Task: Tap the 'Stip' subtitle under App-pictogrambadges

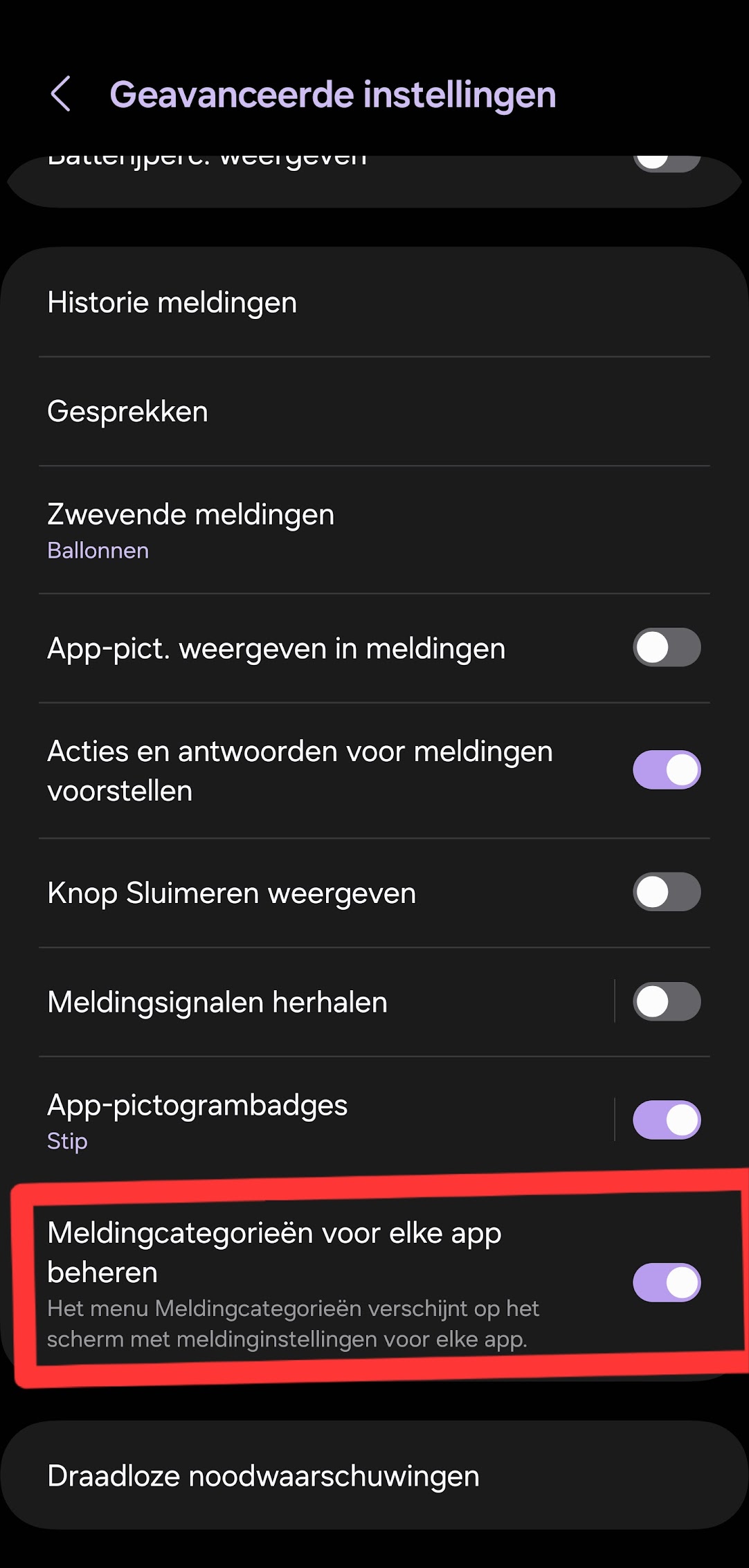Action: pos(66,1140)
